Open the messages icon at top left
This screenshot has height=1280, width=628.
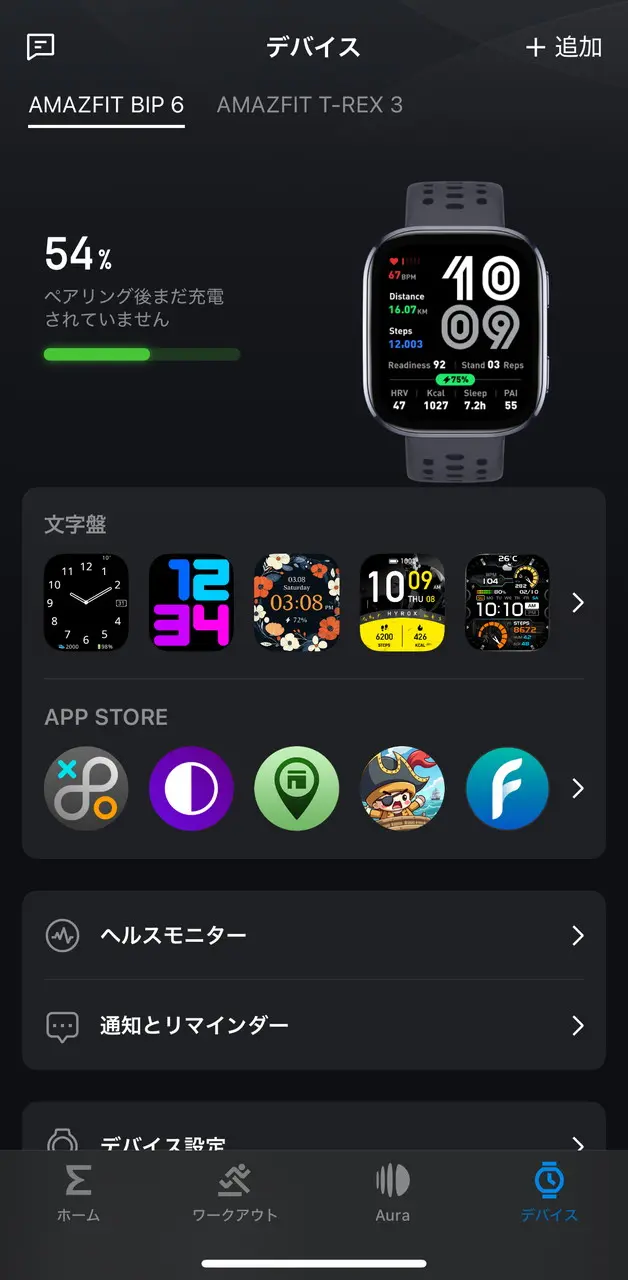(x=41, y=46)
